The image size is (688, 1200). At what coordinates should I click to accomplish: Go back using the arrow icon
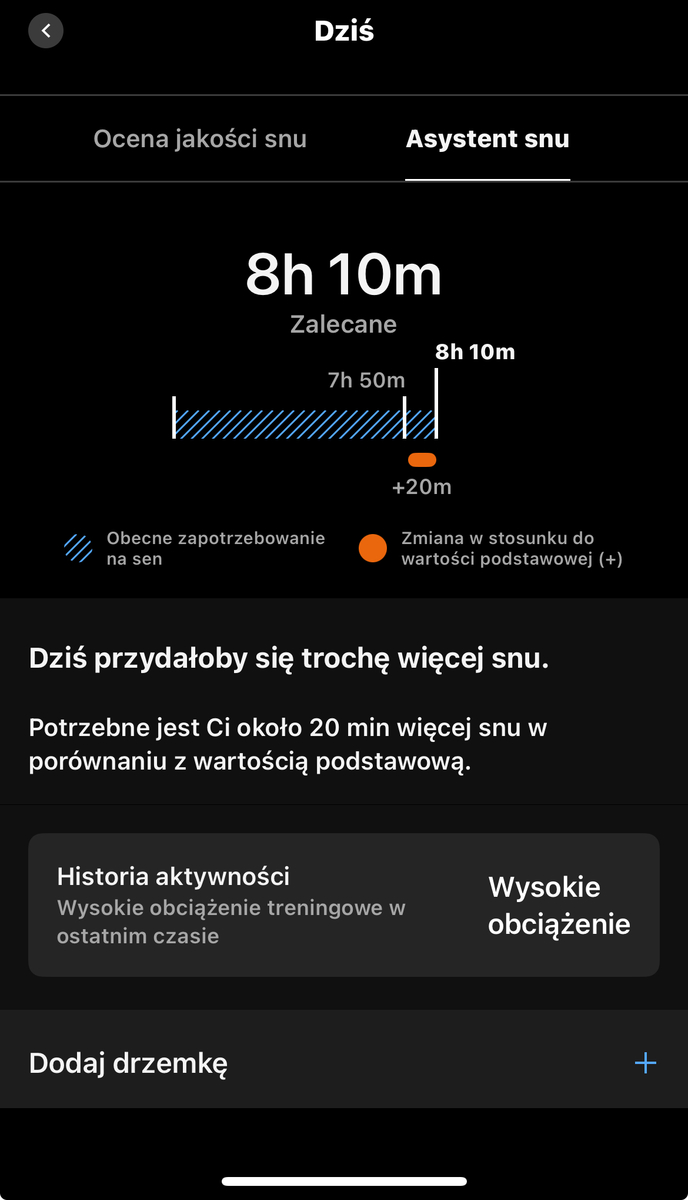coord(46,31)
